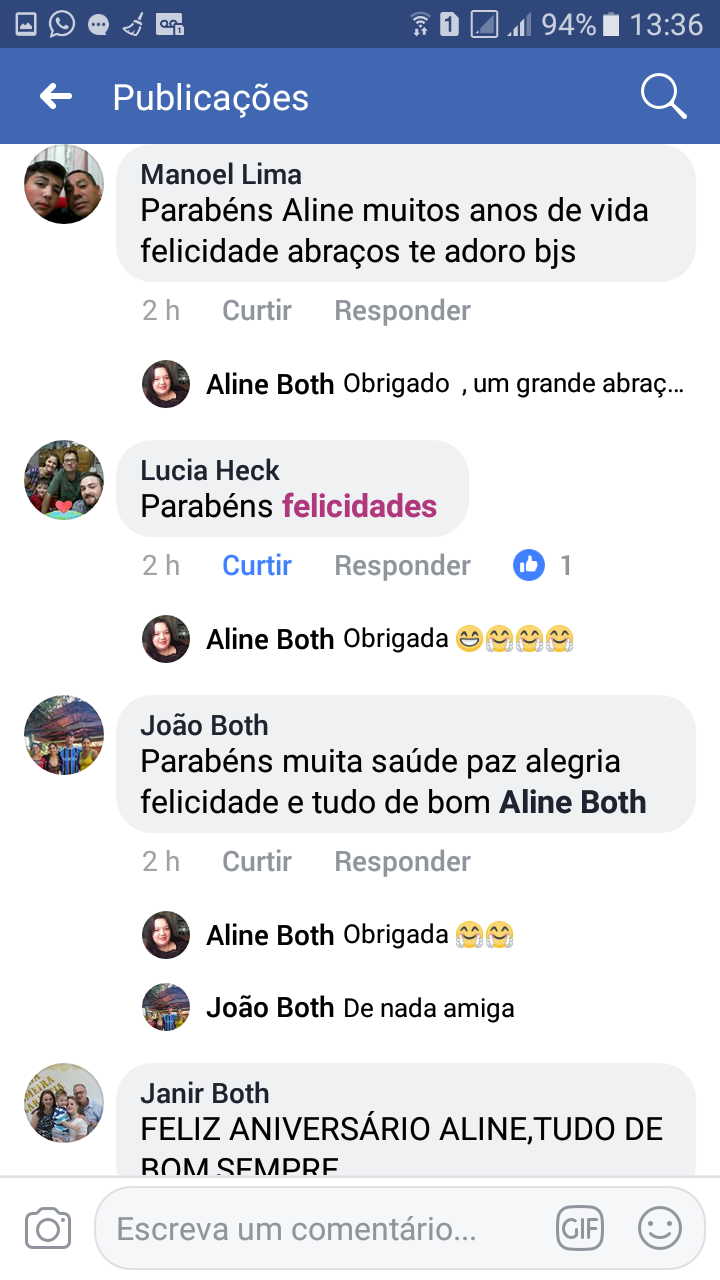Reply to João Both's comment

[x=402, y=862]
